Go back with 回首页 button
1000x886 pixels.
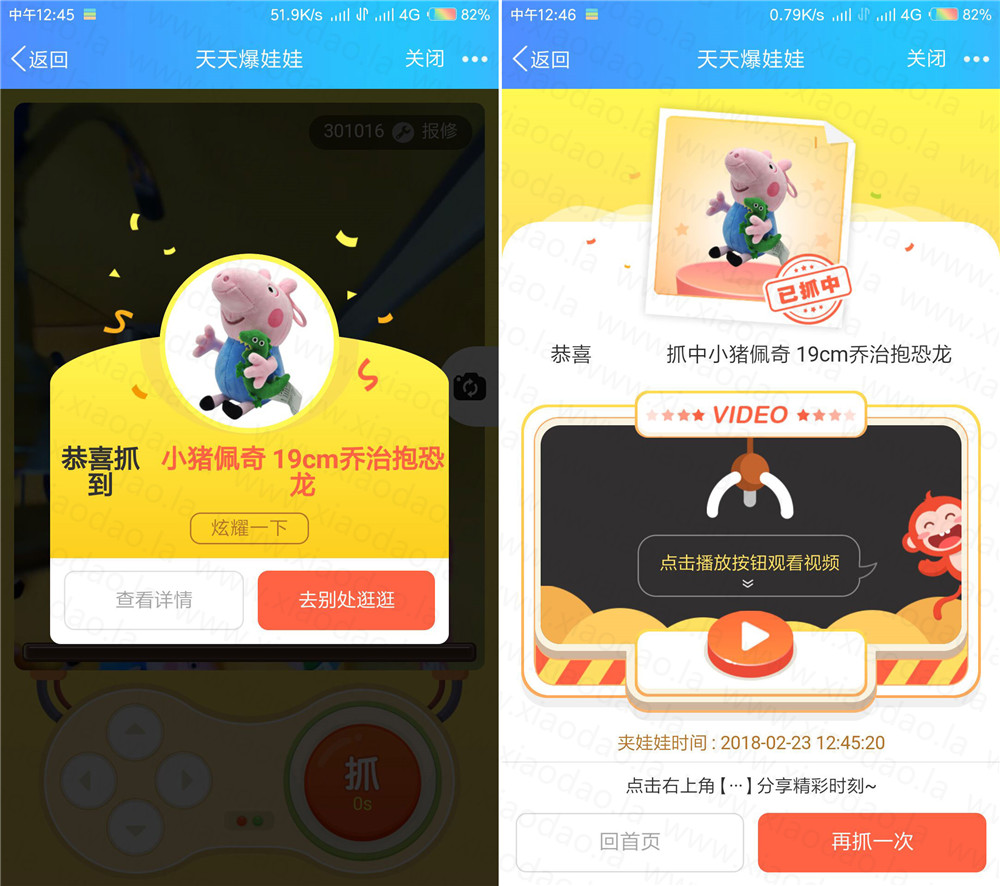[630, 841]
